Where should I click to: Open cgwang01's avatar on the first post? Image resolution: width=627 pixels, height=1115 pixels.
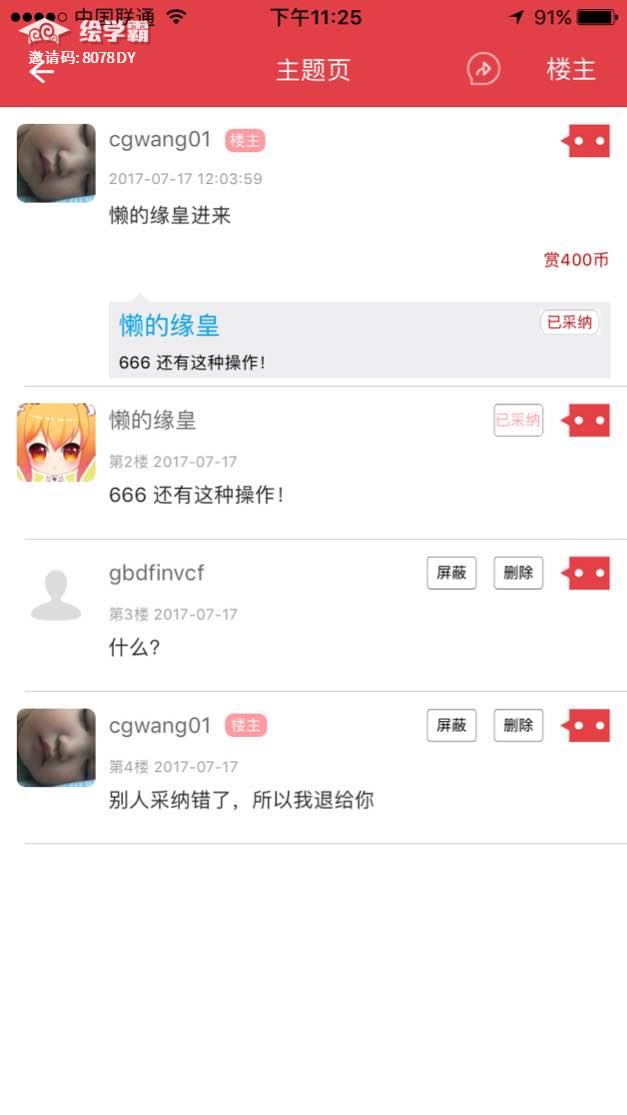click(x=56, y=163)
